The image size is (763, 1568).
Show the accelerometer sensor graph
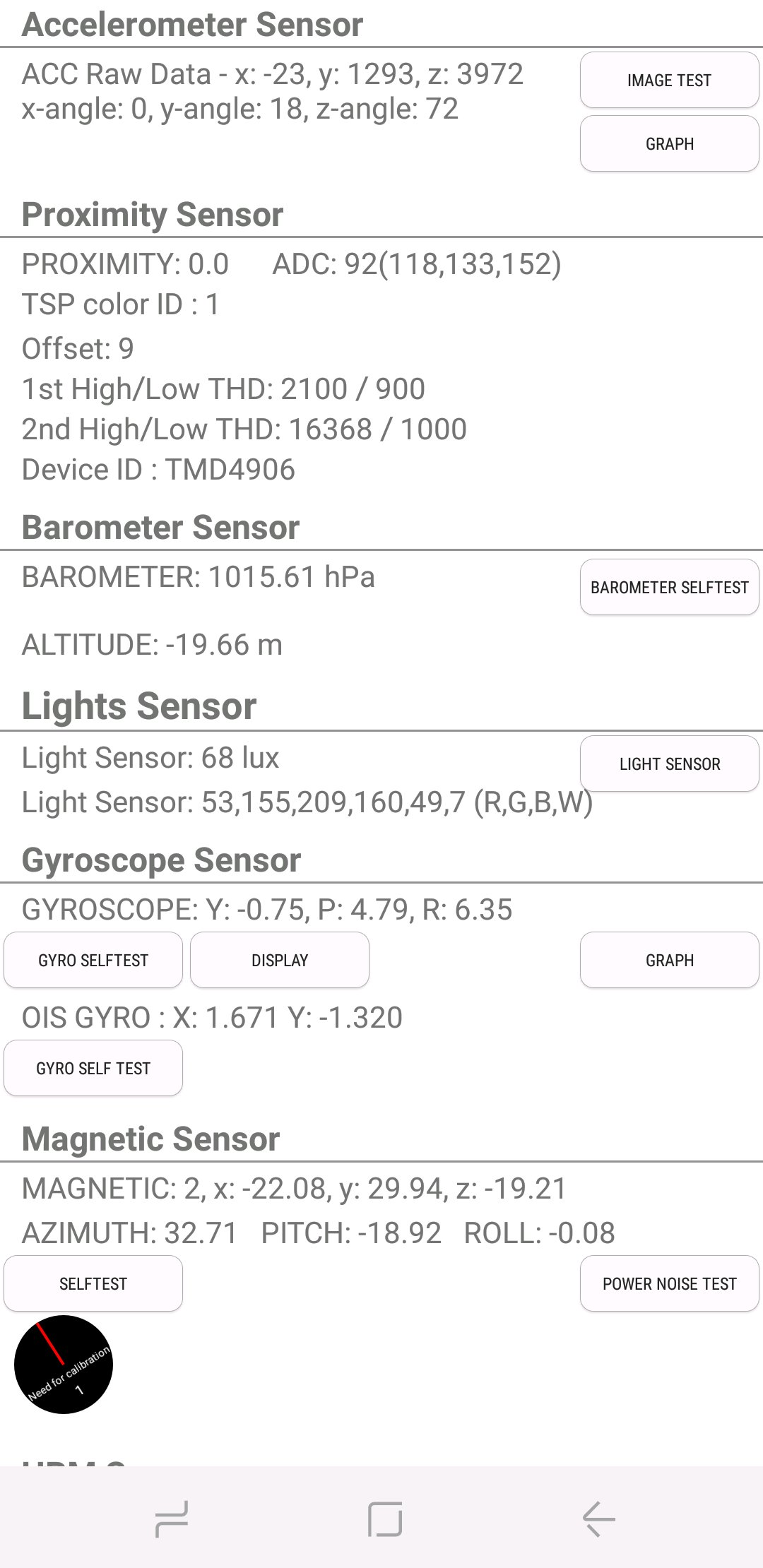tap(669, 144)
